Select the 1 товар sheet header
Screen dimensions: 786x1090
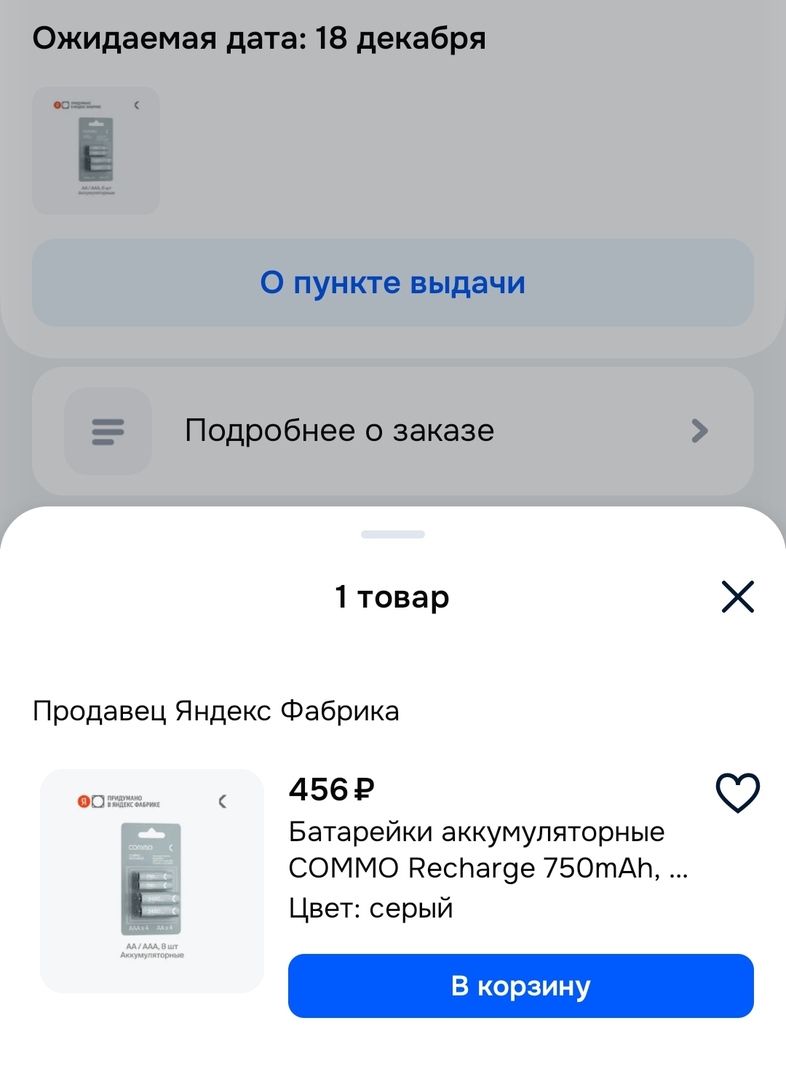tap(393, 596)
